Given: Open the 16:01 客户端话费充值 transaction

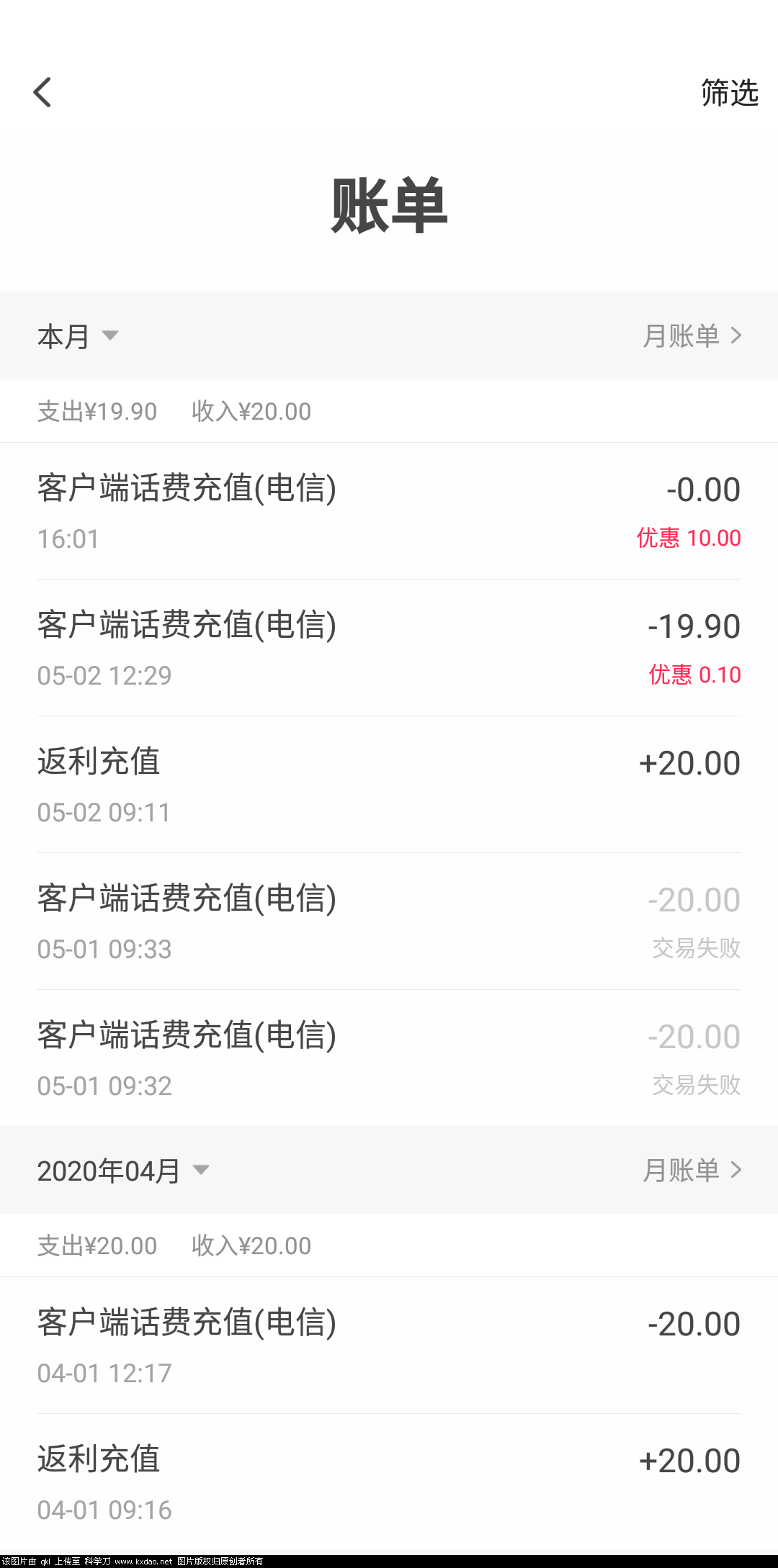Looking at the screenshot, I should coord(389,511).
